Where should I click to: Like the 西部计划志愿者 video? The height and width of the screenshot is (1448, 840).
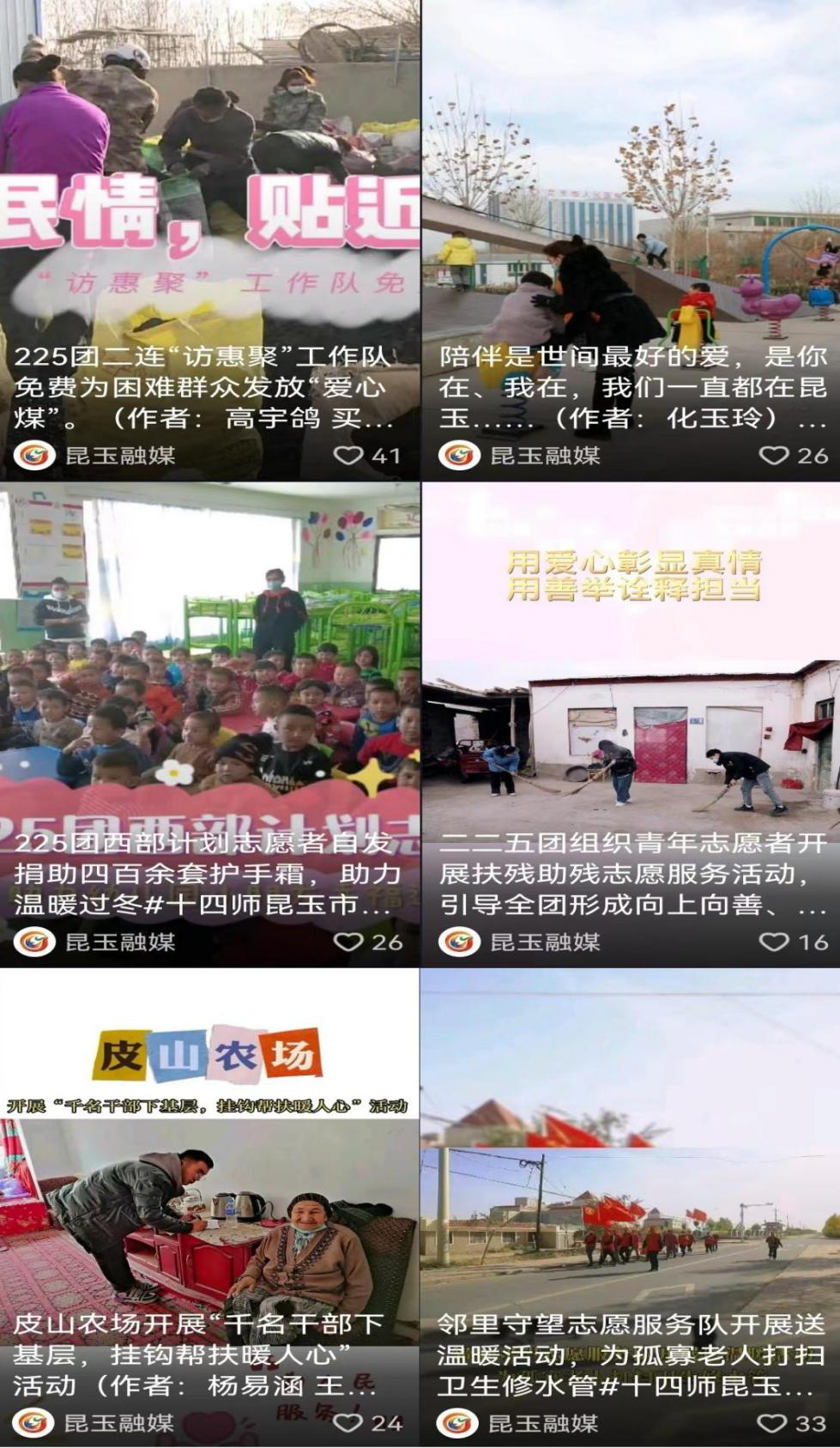348,942
